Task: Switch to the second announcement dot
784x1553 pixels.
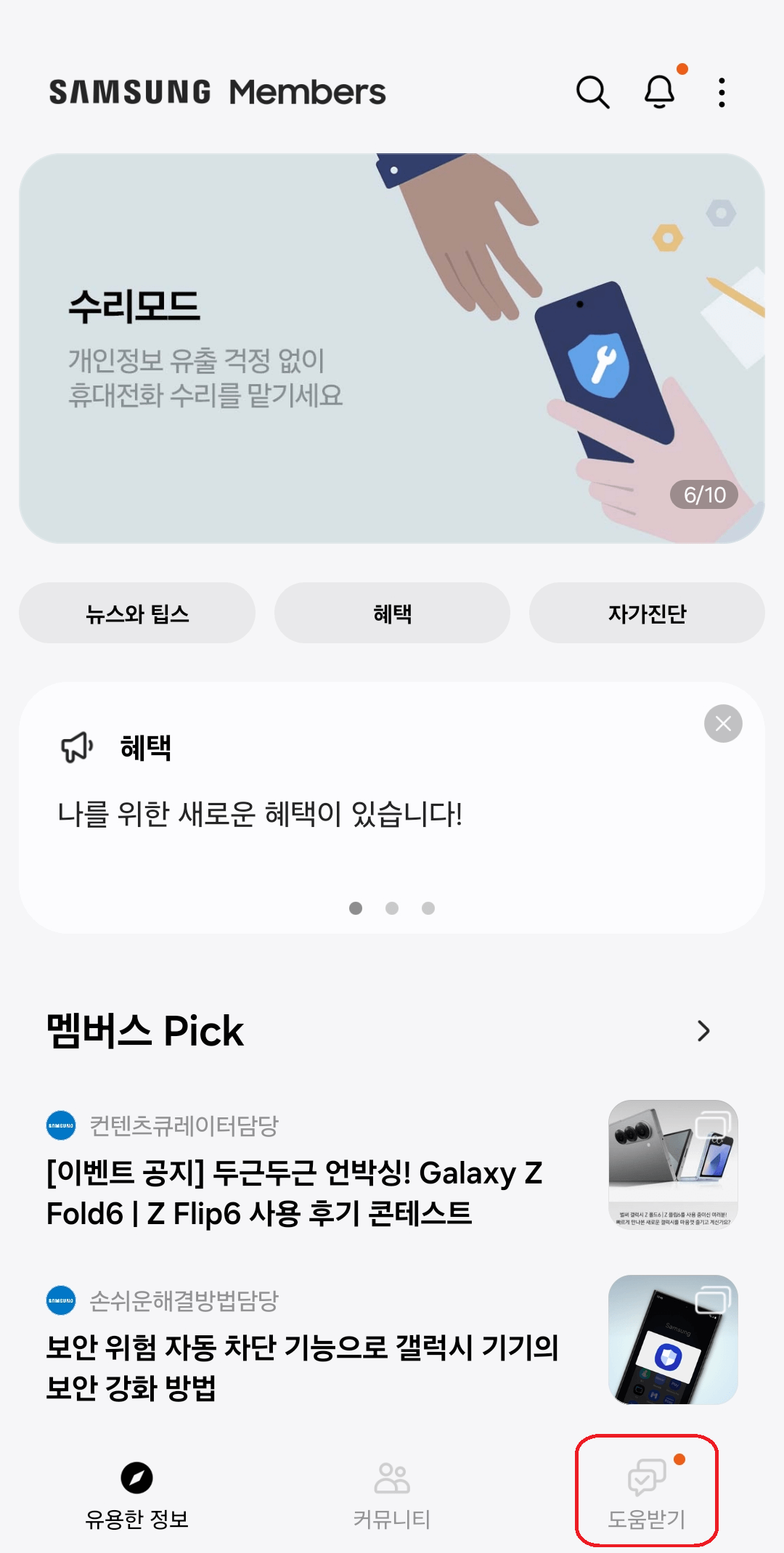Action: pos(393,908)
